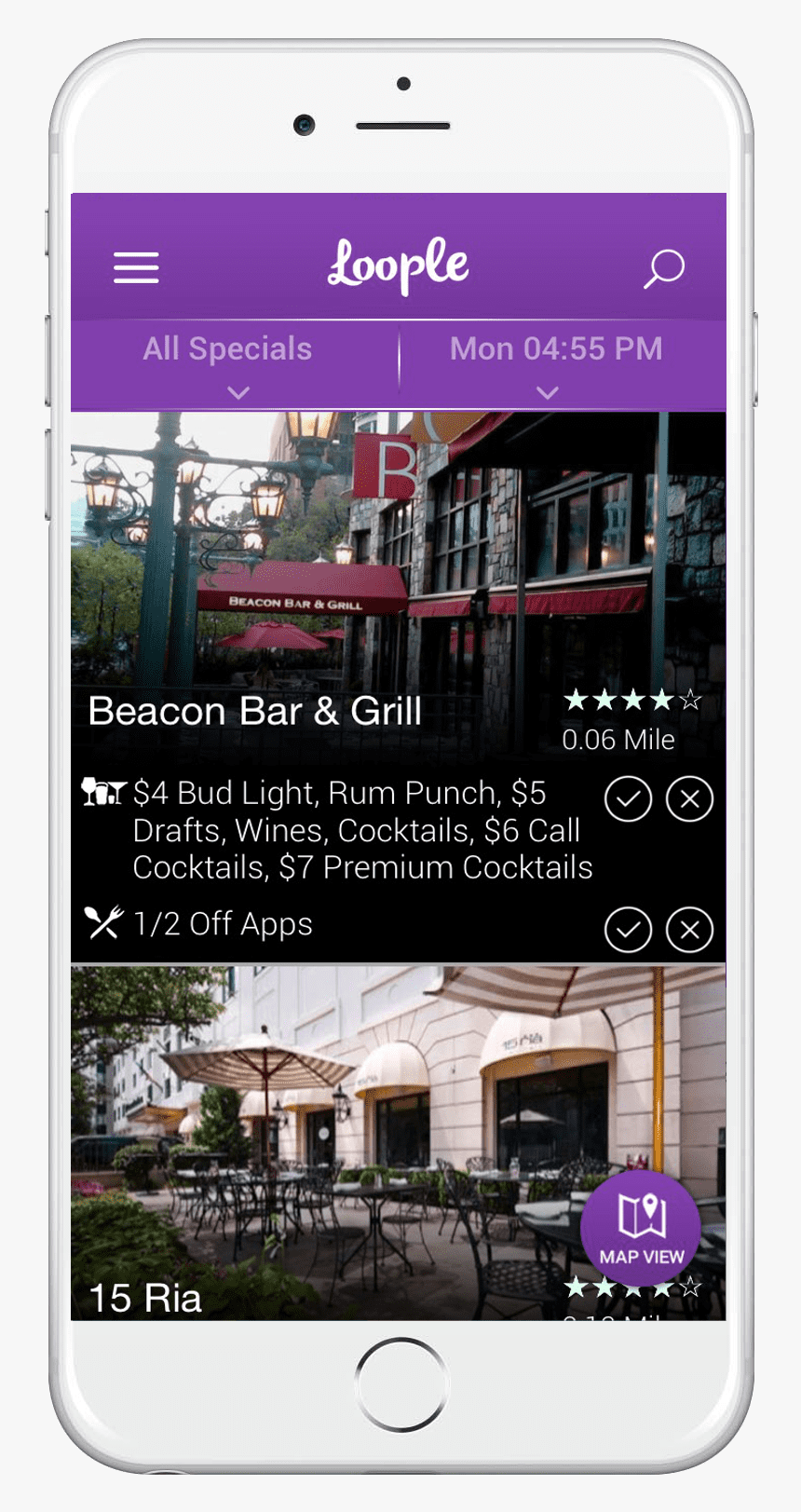Open the hamburger drawer menu

136,267
